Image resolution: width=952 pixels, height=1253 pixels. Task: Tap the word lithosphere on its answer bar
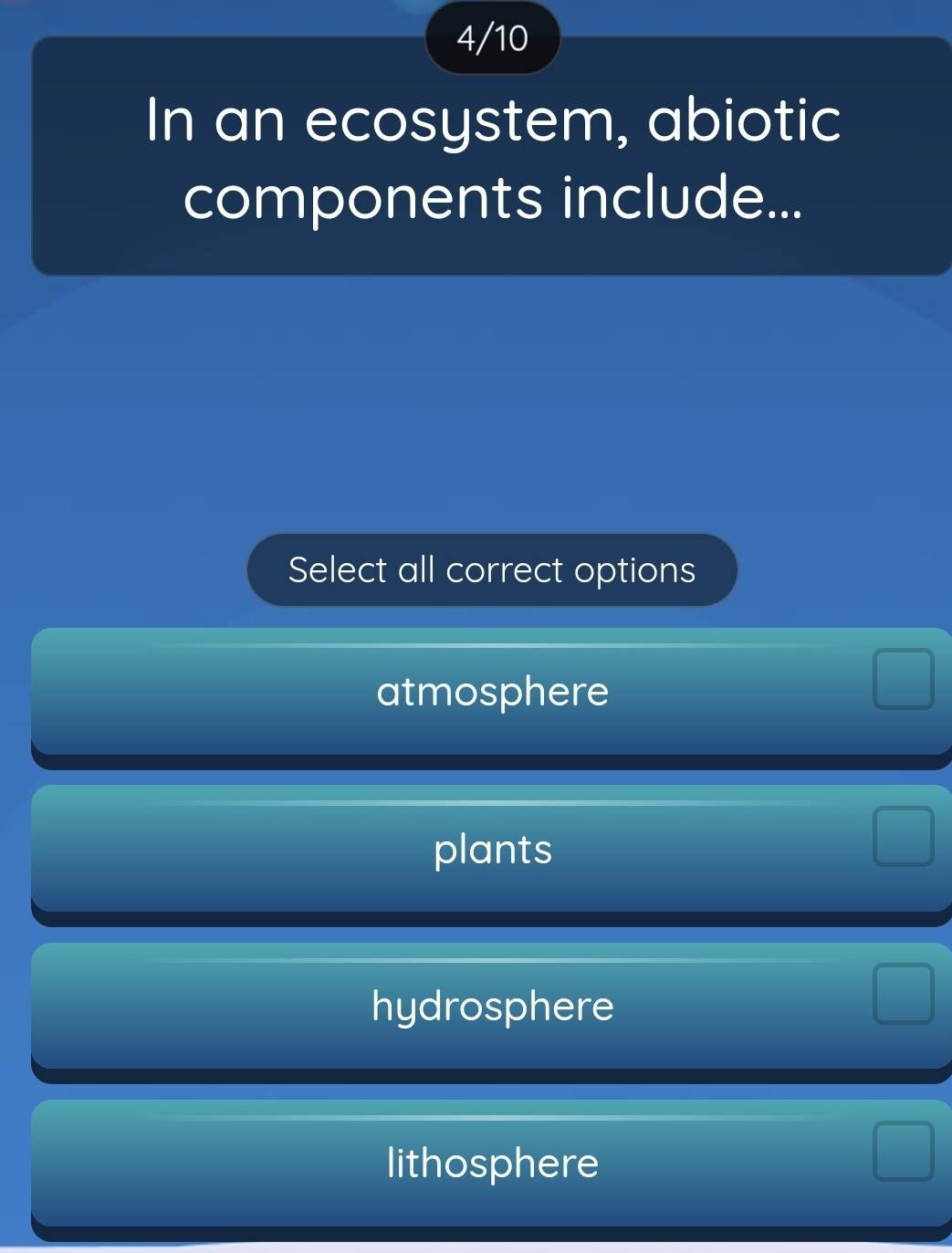(492, 1164)
